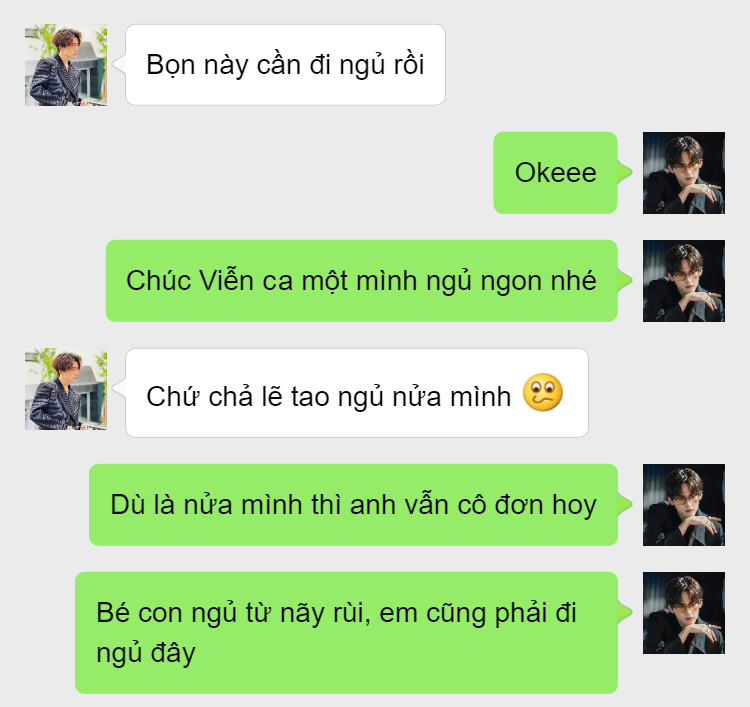Open profile photo beside "Bé con ngủ từ nãy rùi"

click(x=683, y=613)
